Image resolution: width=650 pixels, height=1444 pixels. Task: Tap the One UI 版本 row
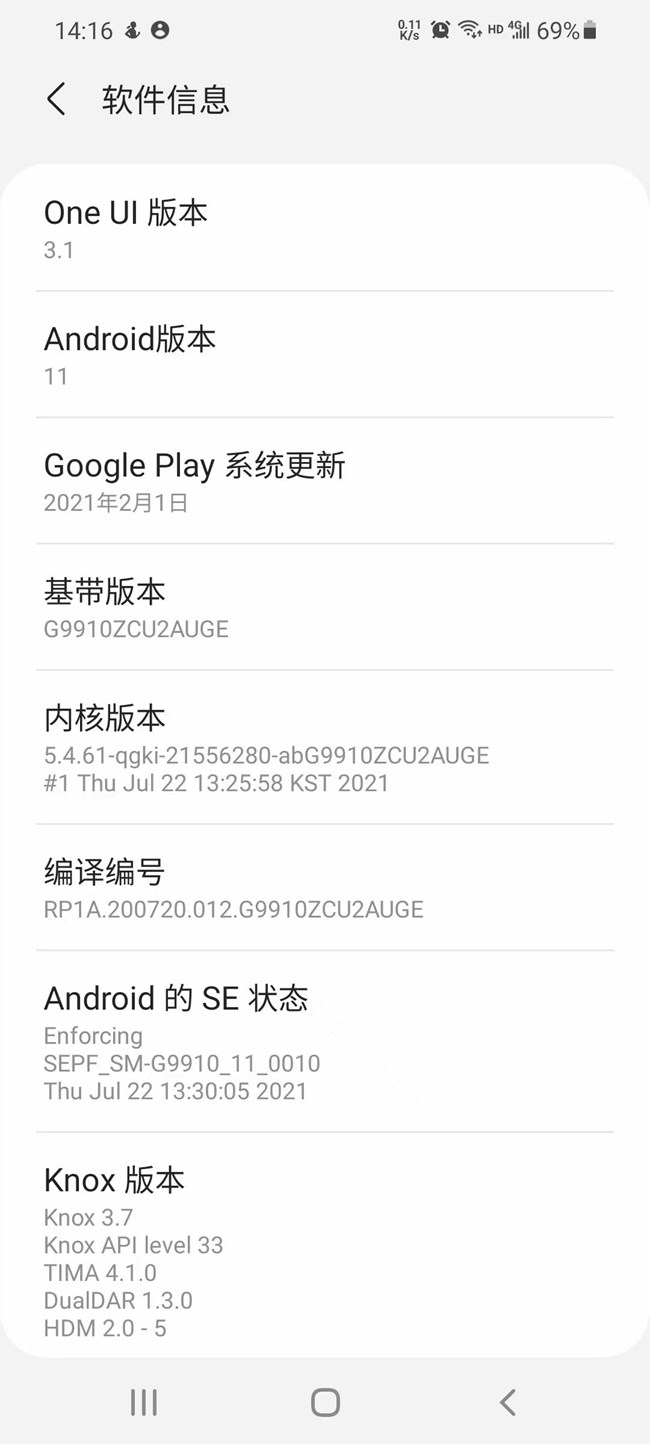[x=324, y=230]
